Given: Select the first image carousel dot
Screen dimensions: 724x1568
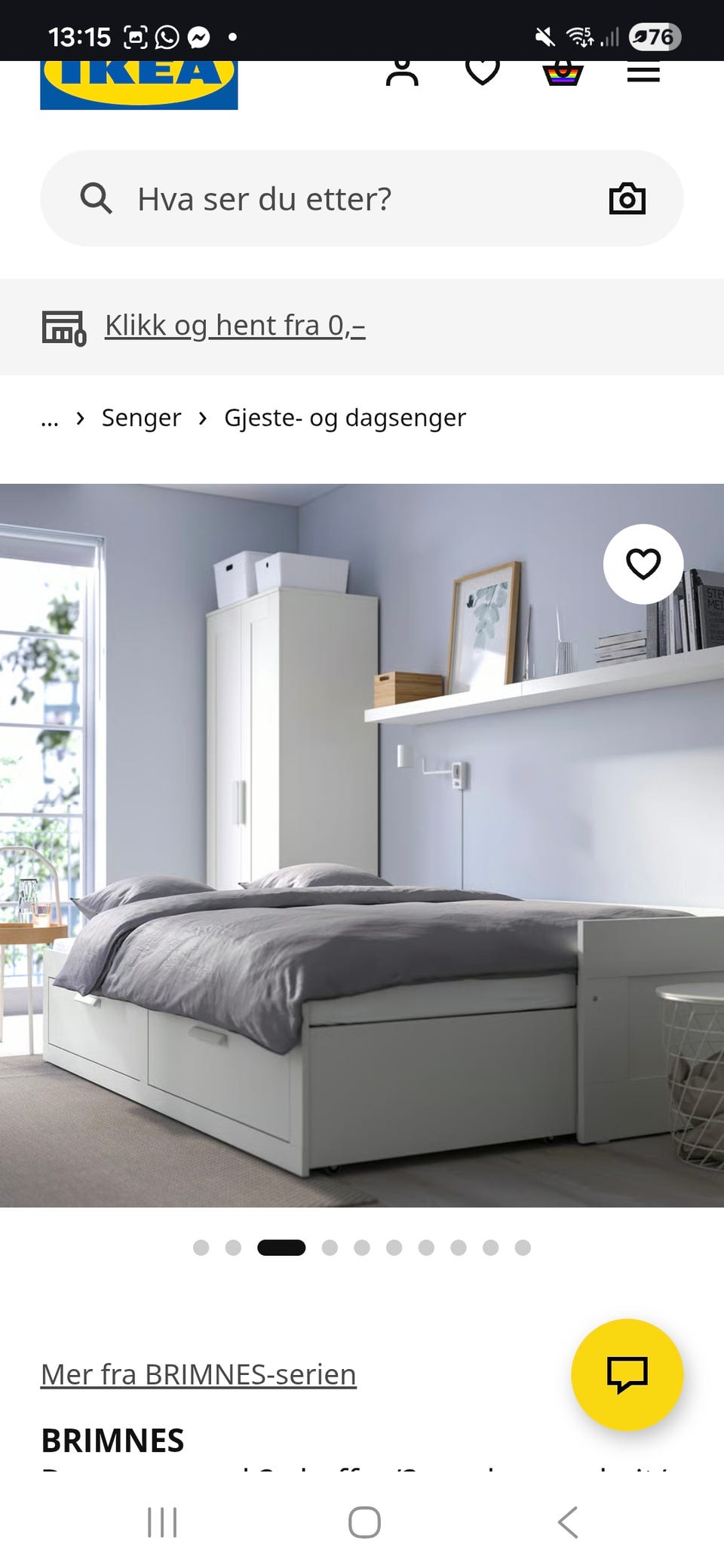Looking at the screenshot, I should (x=201, y=1248).
